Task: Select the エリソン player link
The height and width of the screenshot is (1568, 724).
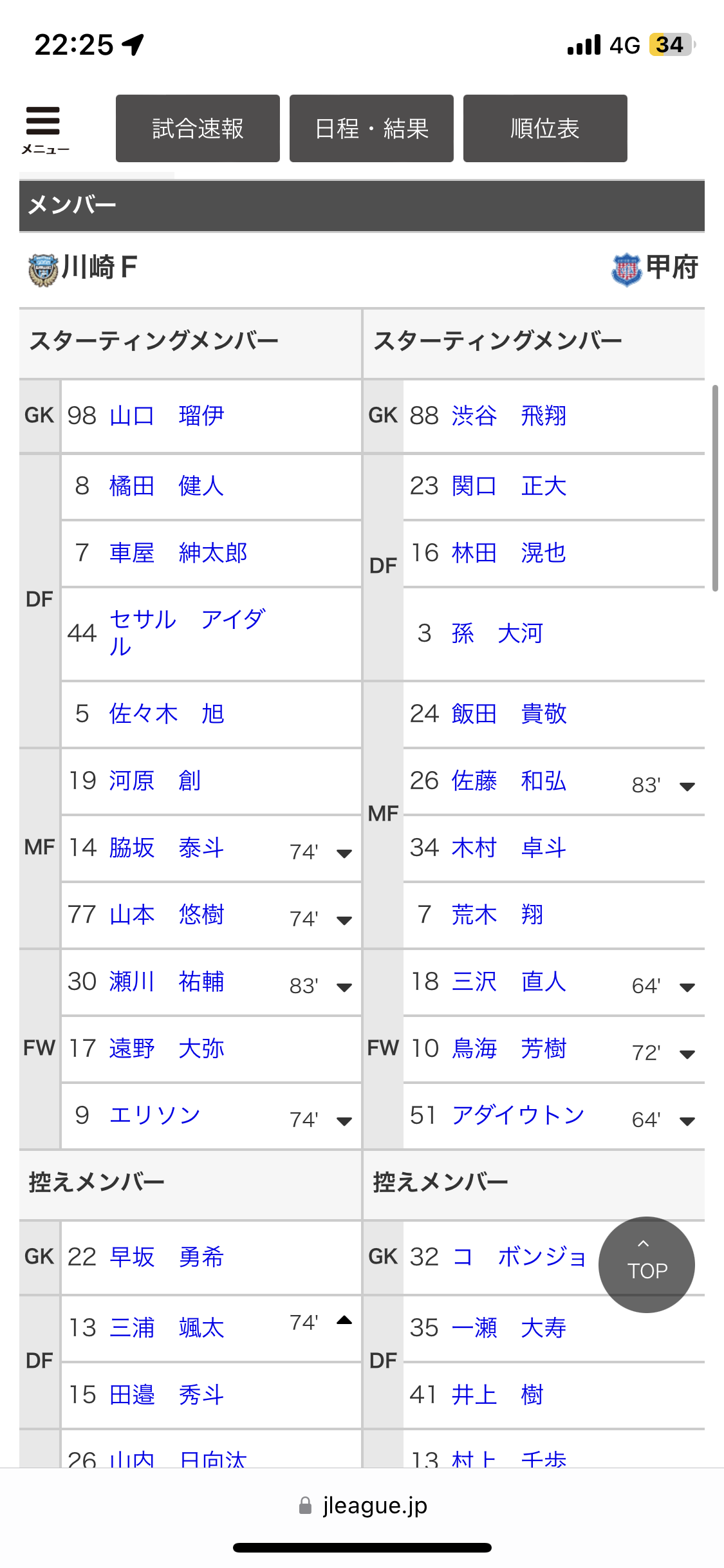Action: click(x=155, y=1115)
